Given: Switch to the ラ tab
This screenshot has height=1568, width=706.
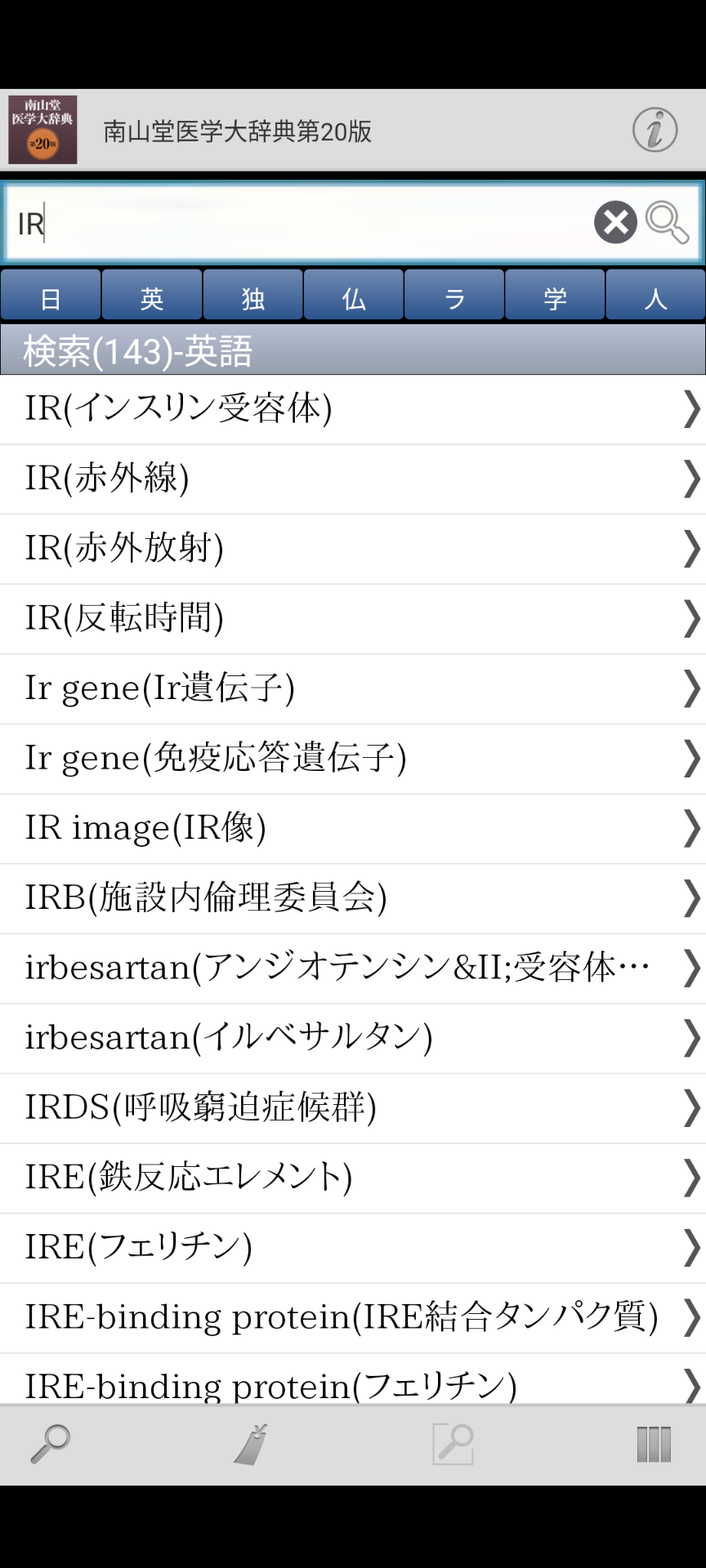Looking at the screenshot, I should click(x=454, y=298).
